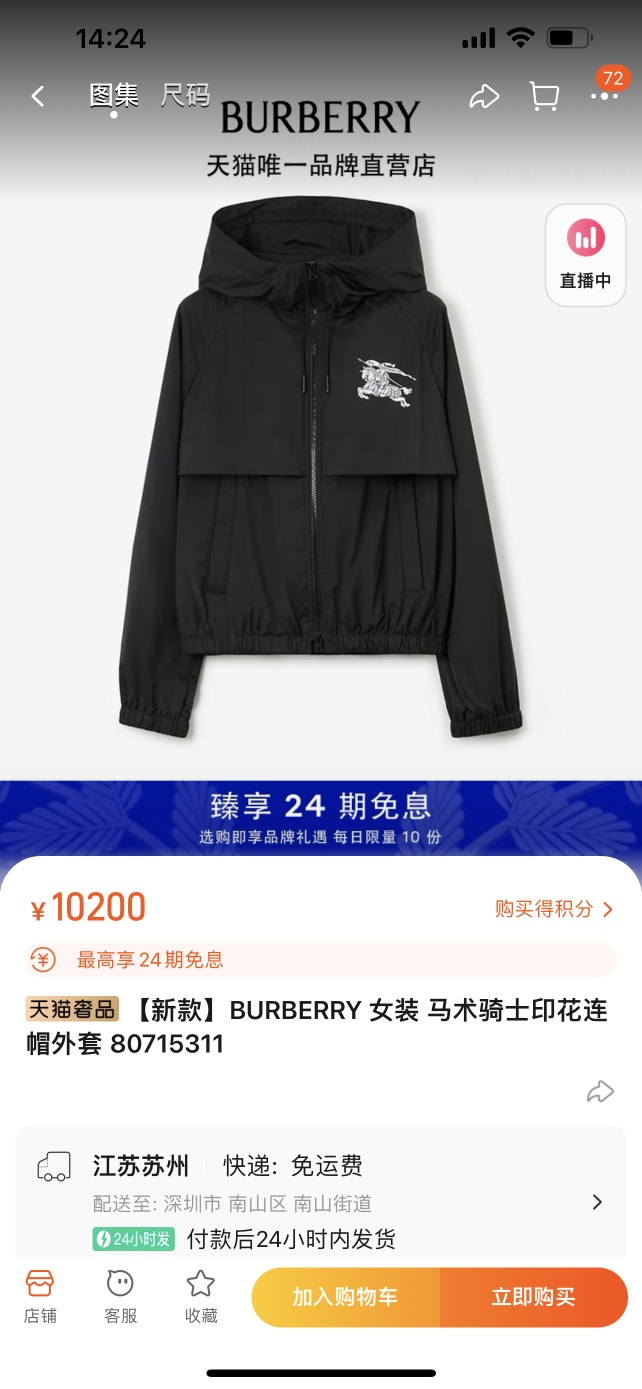Image resolution: width=642 pixels, height=1389 pixels.
Task: Tap 立即购买 to buy now
Action: coord(533,1297)
